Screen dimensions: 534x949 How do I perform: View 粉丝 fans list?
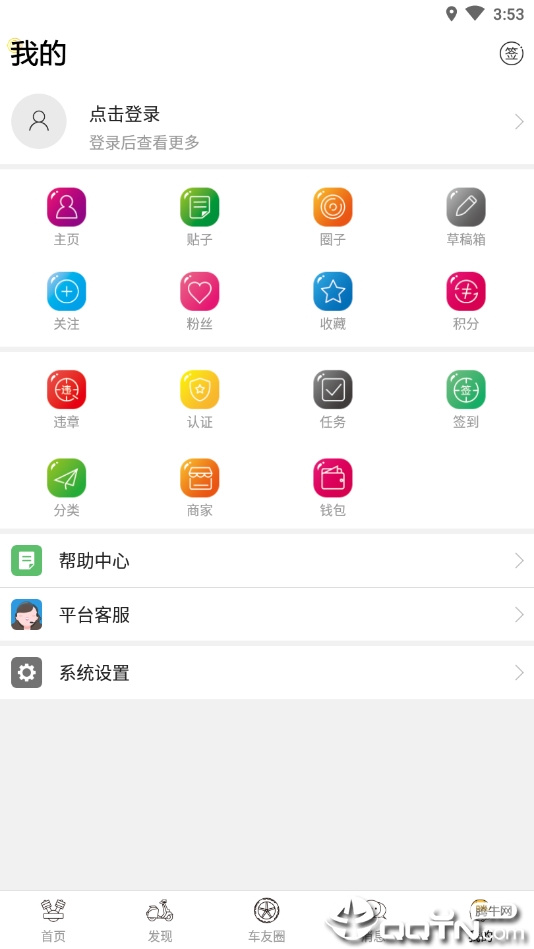pos(200,301)
